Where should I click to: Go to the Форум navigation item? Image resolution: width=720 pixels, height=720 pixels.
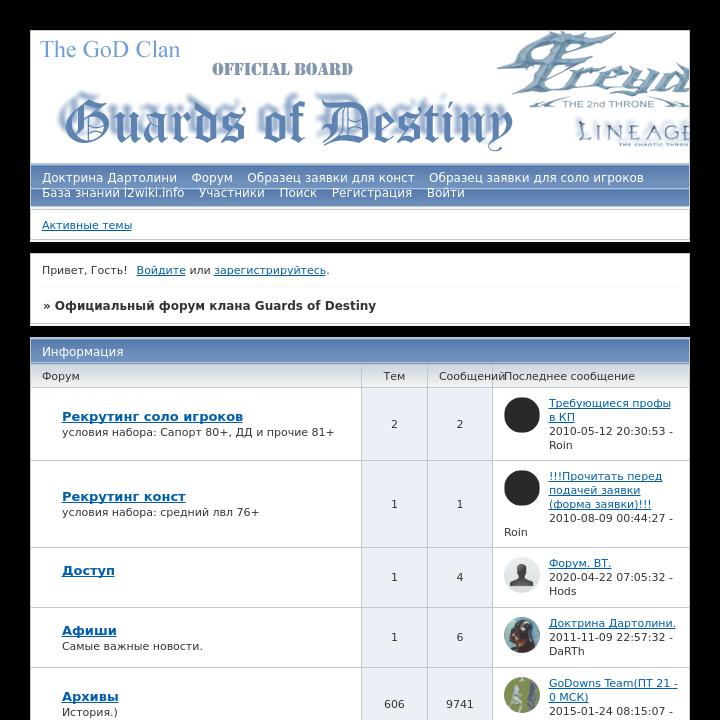tap(212, 178)
